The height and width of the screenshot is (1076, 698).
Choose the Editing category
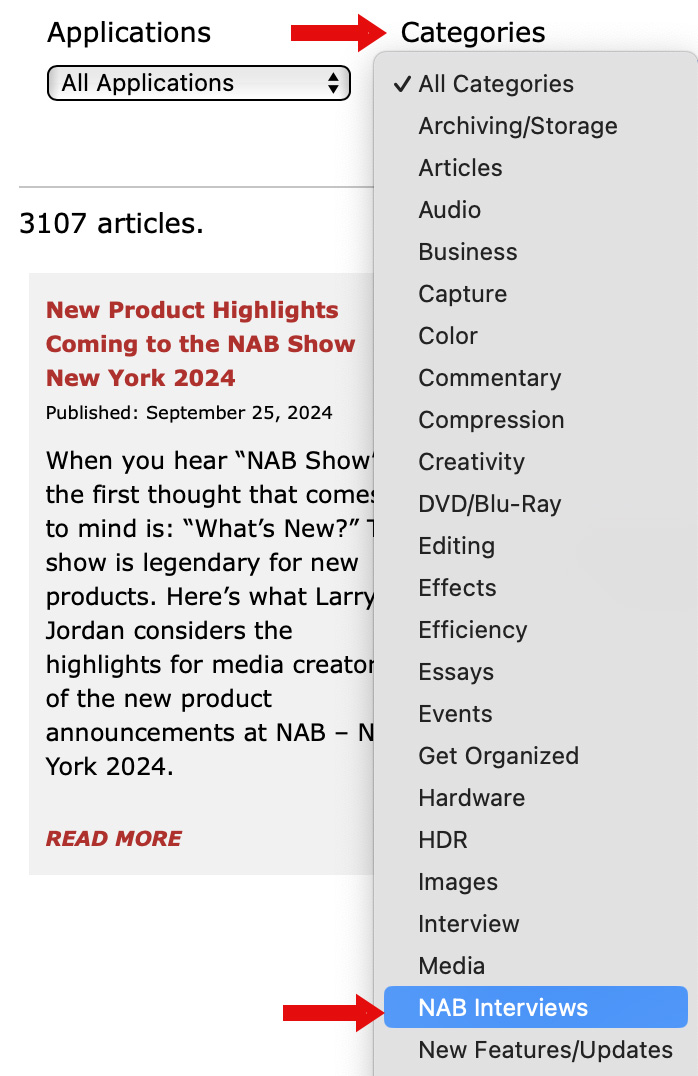[x=456, y=546]
